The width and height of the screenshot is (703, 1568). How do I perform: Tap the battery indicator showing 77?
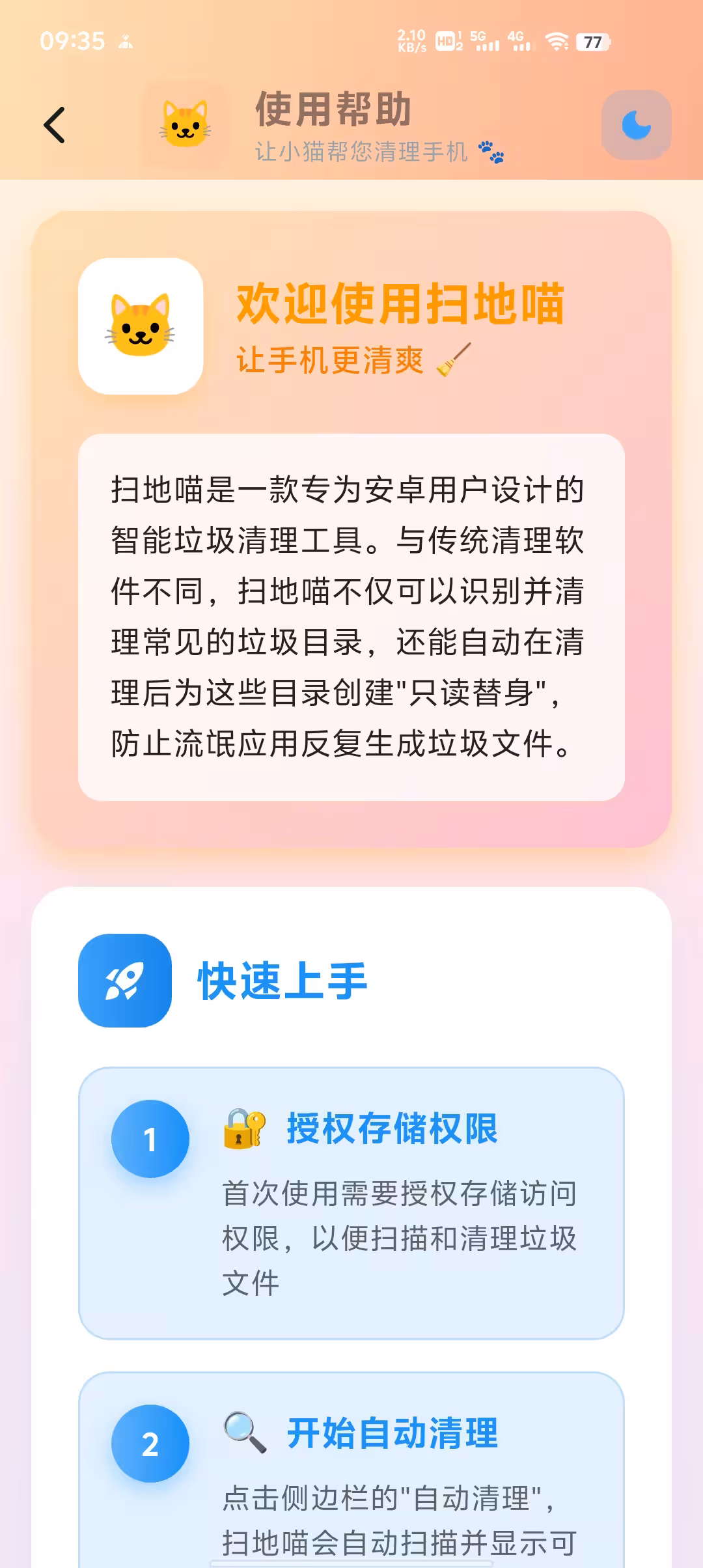tap(591, 41)
